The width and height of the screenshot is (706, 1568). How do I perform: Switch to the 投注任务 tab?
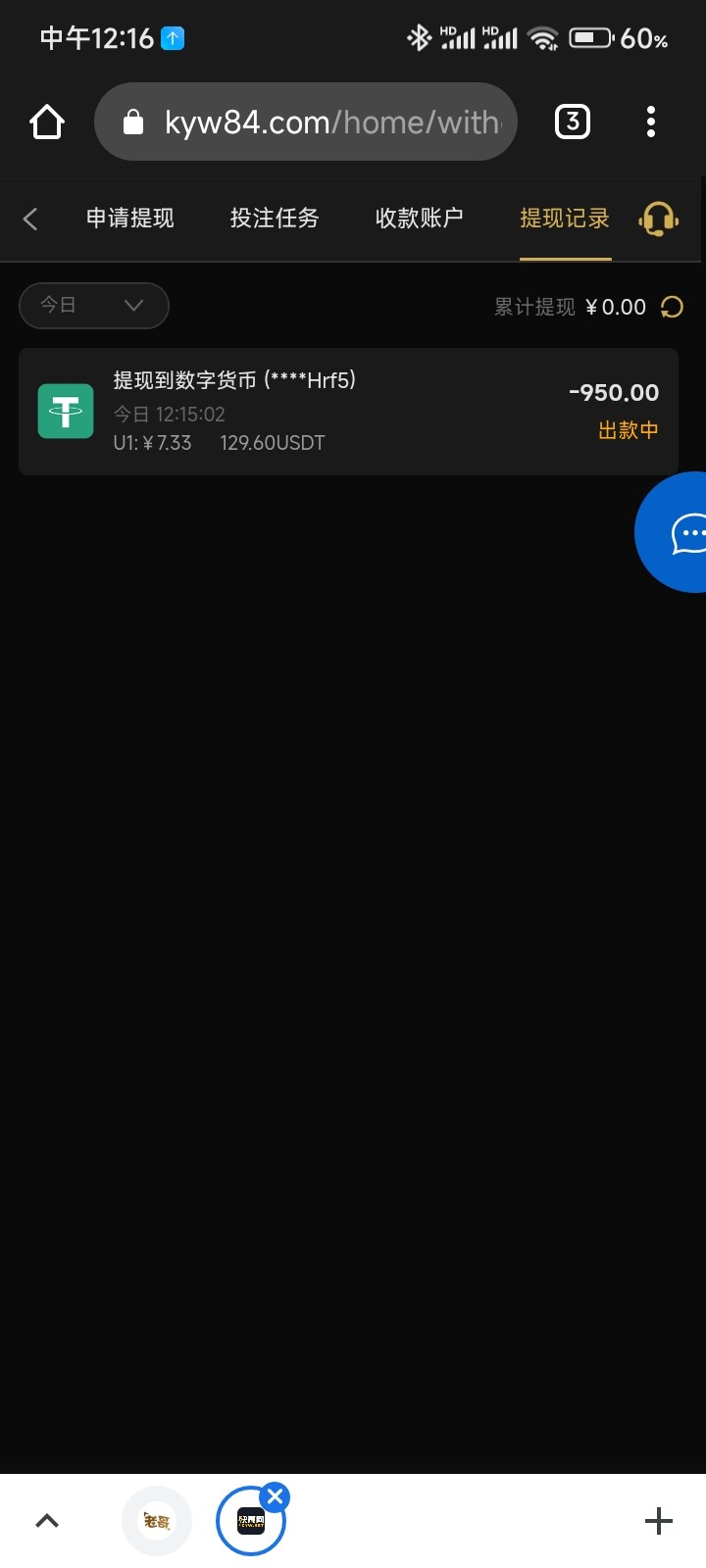tap(275, 219)
